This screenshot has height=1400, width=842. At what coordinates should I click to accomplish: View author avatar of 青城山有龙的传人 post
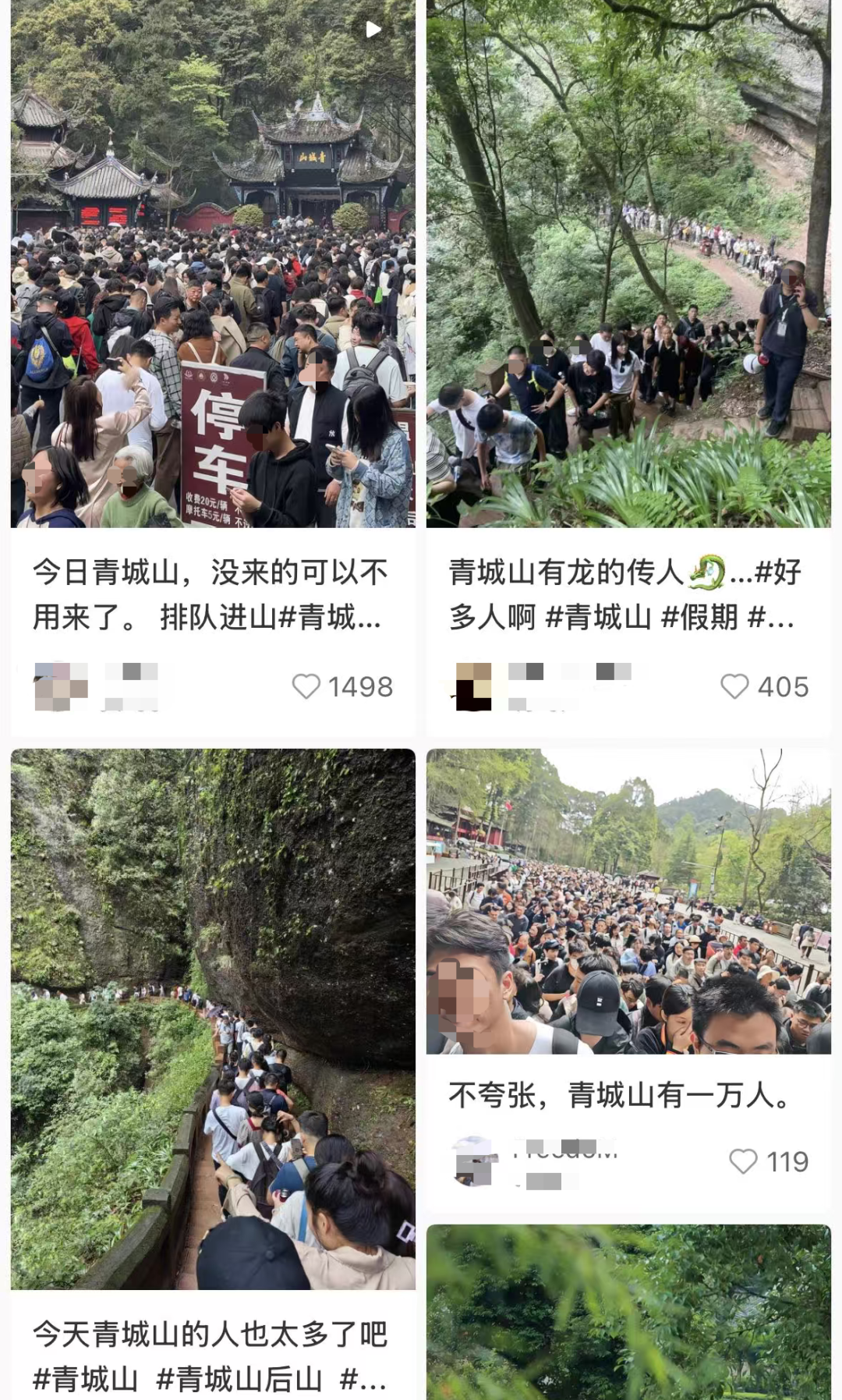pos(474,686)
